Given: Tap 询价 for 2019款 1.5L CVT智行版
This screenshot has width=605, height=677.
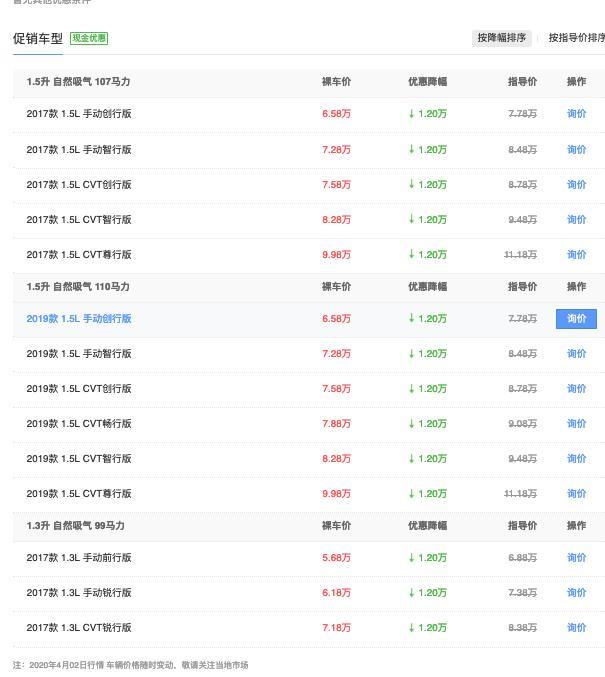Looking at the screenshot, I should pos(576,458).
